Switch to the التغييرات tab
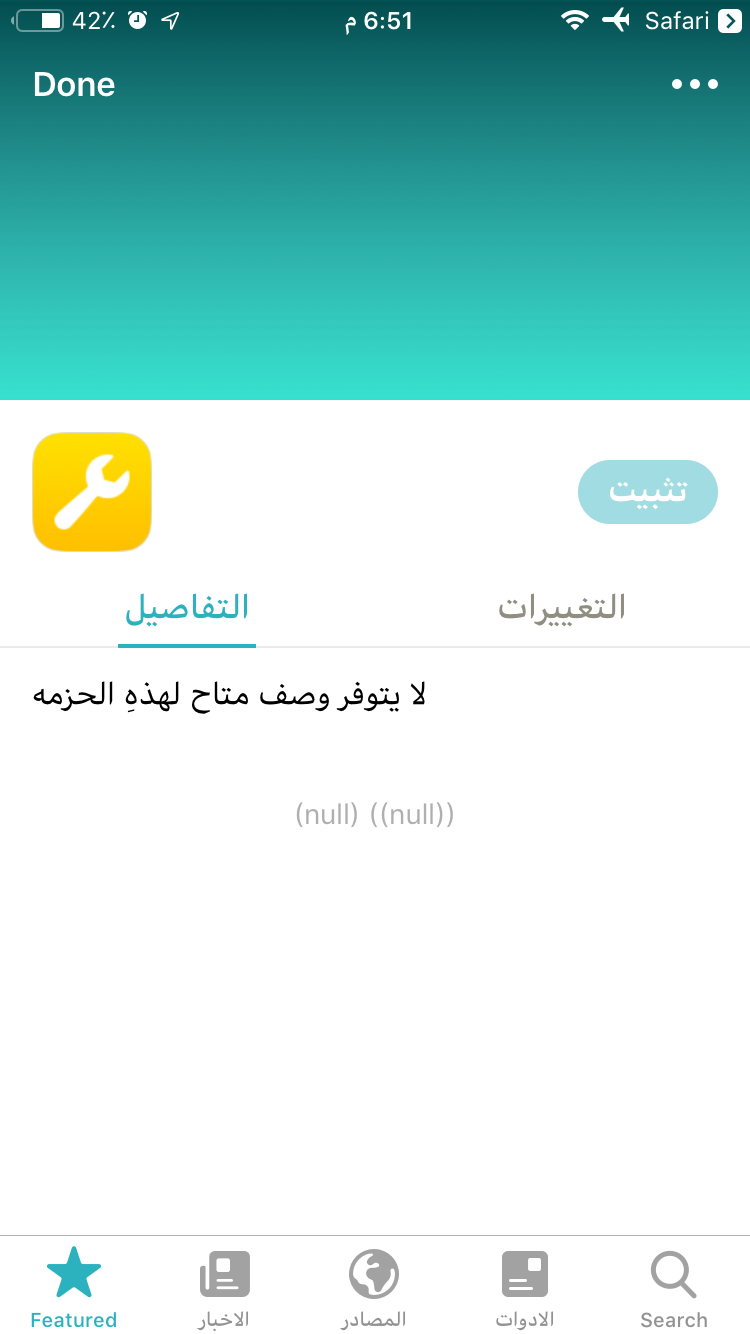The image size is (750, 1334). [562, 607]
